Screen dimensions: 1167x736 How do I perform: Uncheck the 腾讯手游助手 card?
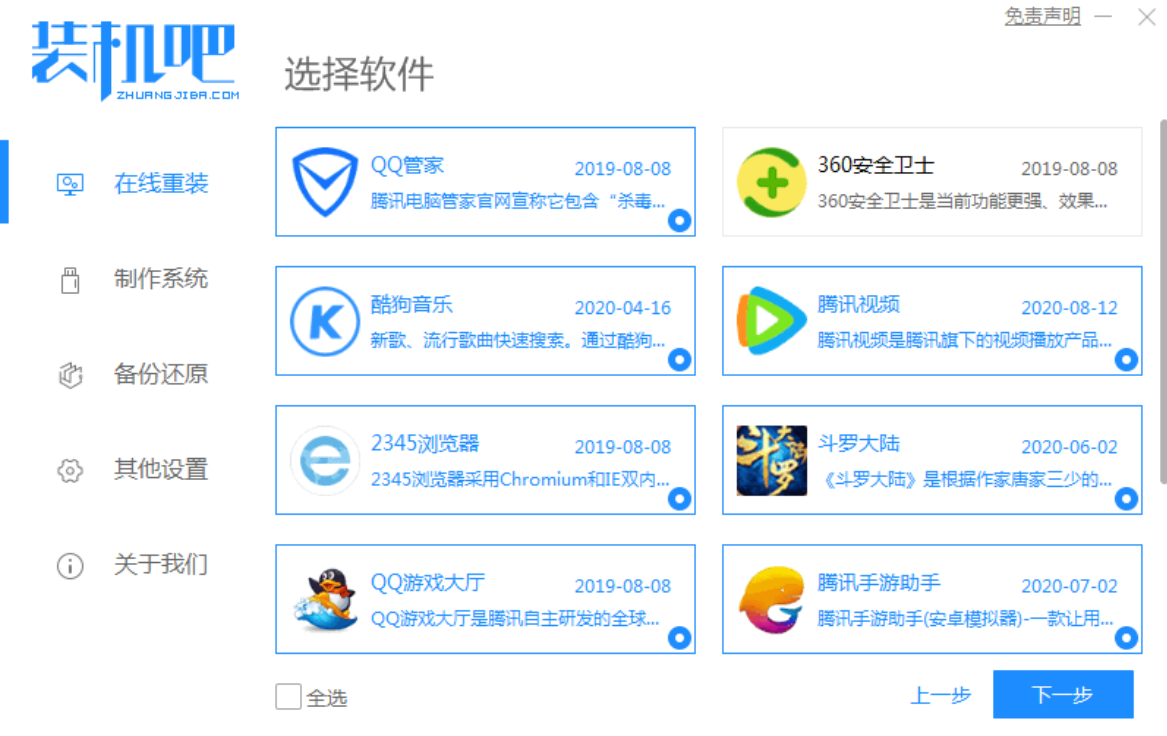(931, 599)
